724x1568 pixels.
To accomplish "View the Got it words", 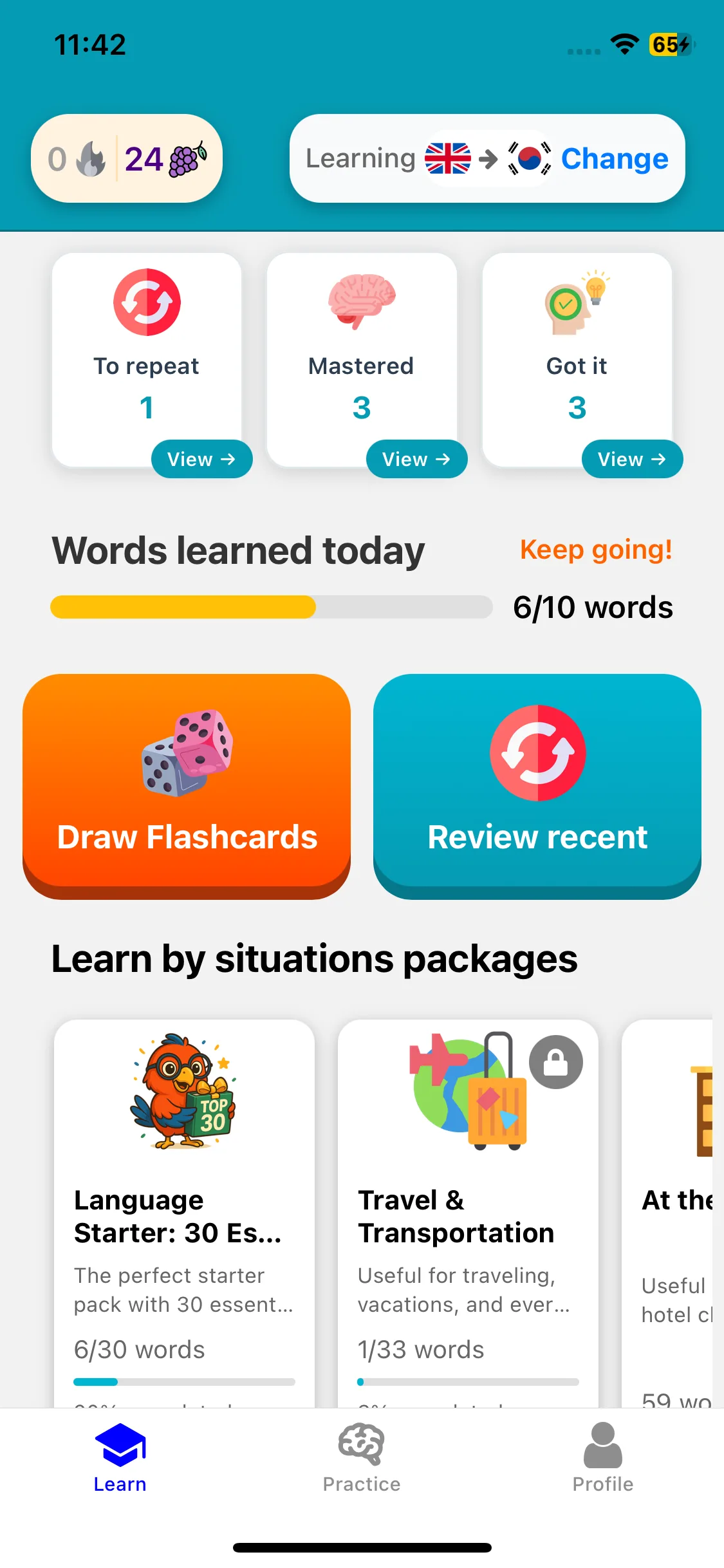I will (632, 459).
